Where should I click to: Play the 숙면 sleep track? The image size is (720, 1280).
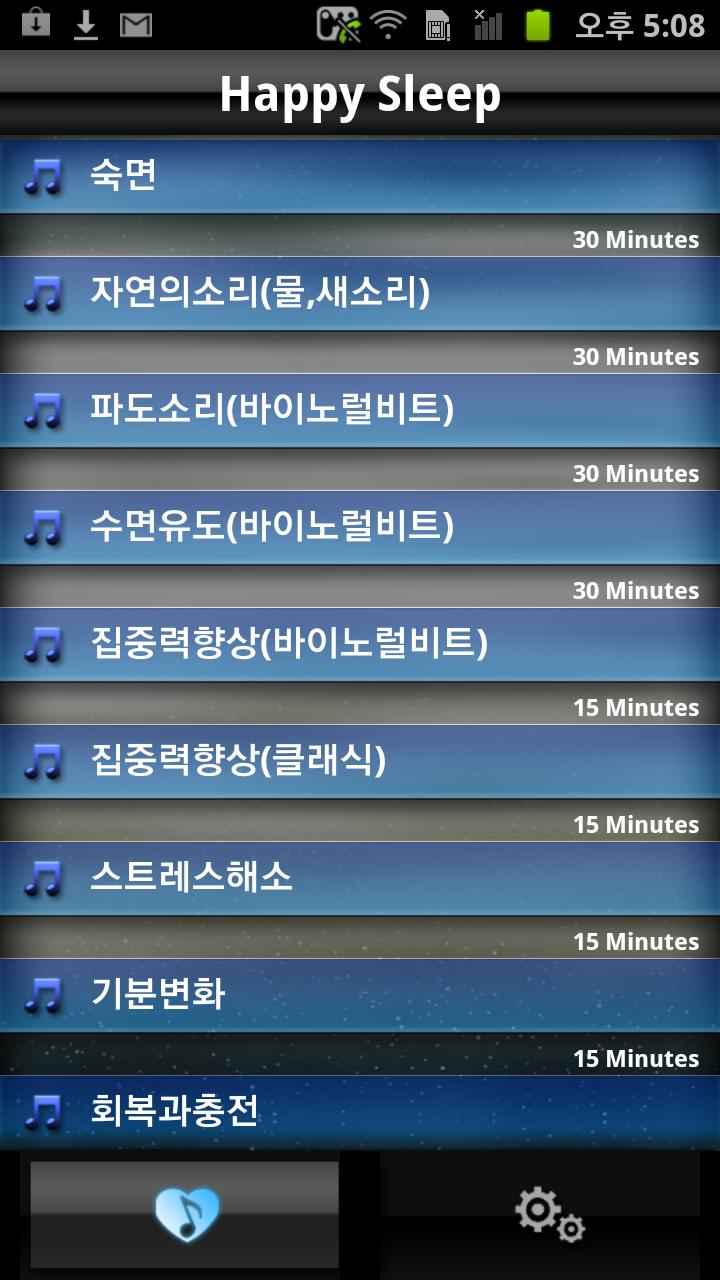[360, 176]
